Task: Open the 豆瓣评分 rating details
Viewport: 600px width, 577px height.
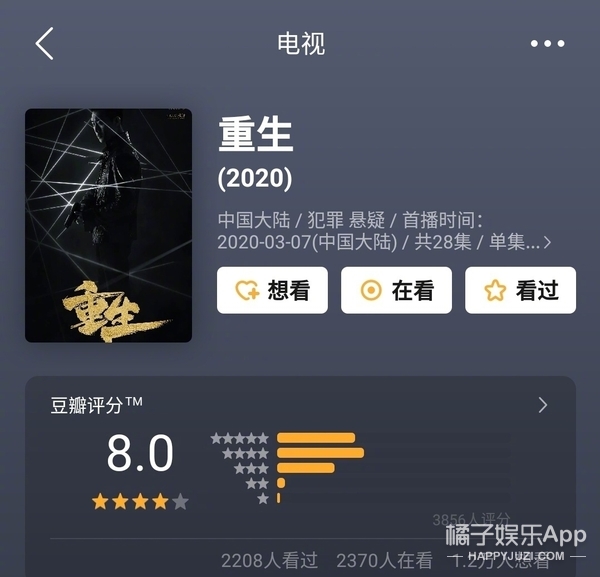Action: click(x=542, y=405)
